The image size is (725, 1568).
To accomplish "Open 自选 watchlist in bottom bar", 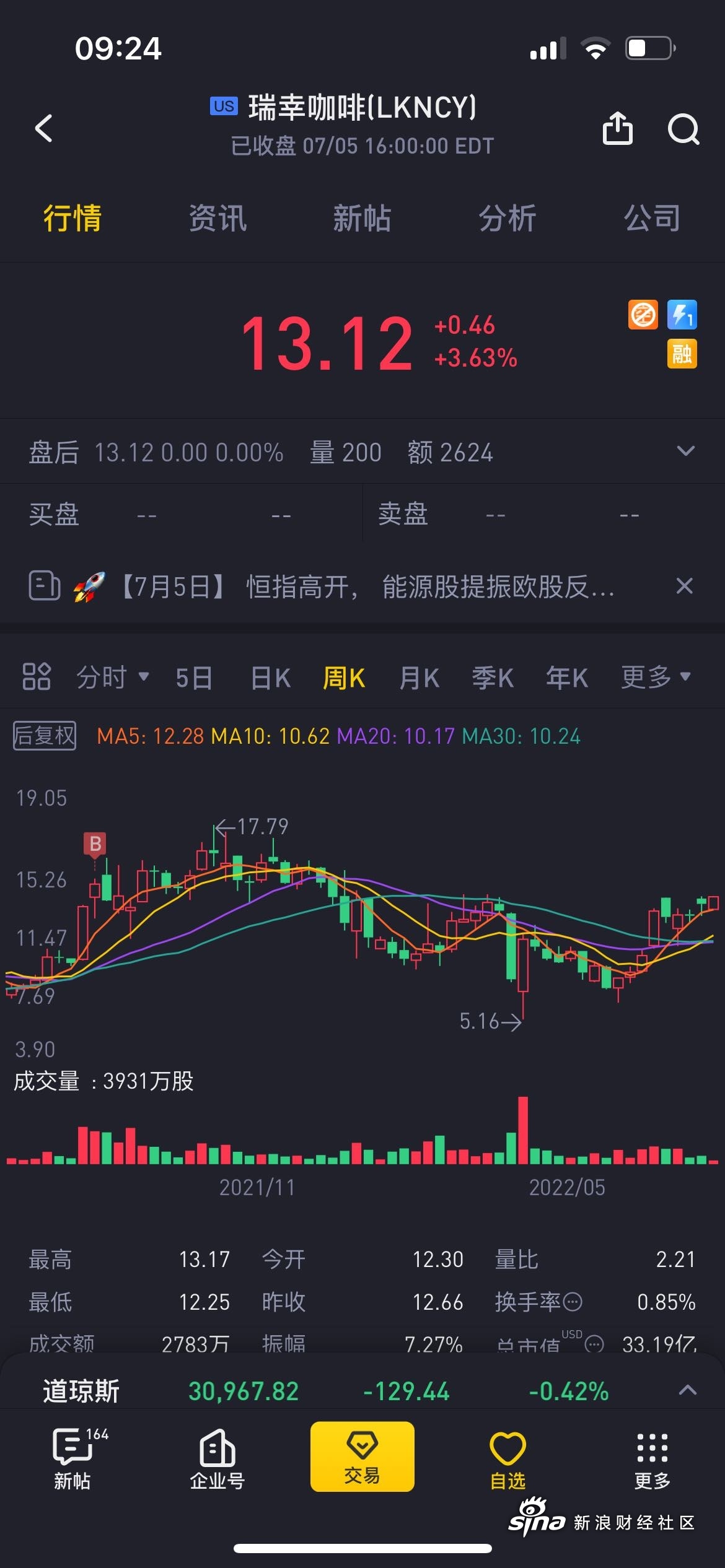I will (x=507, y=1461).
